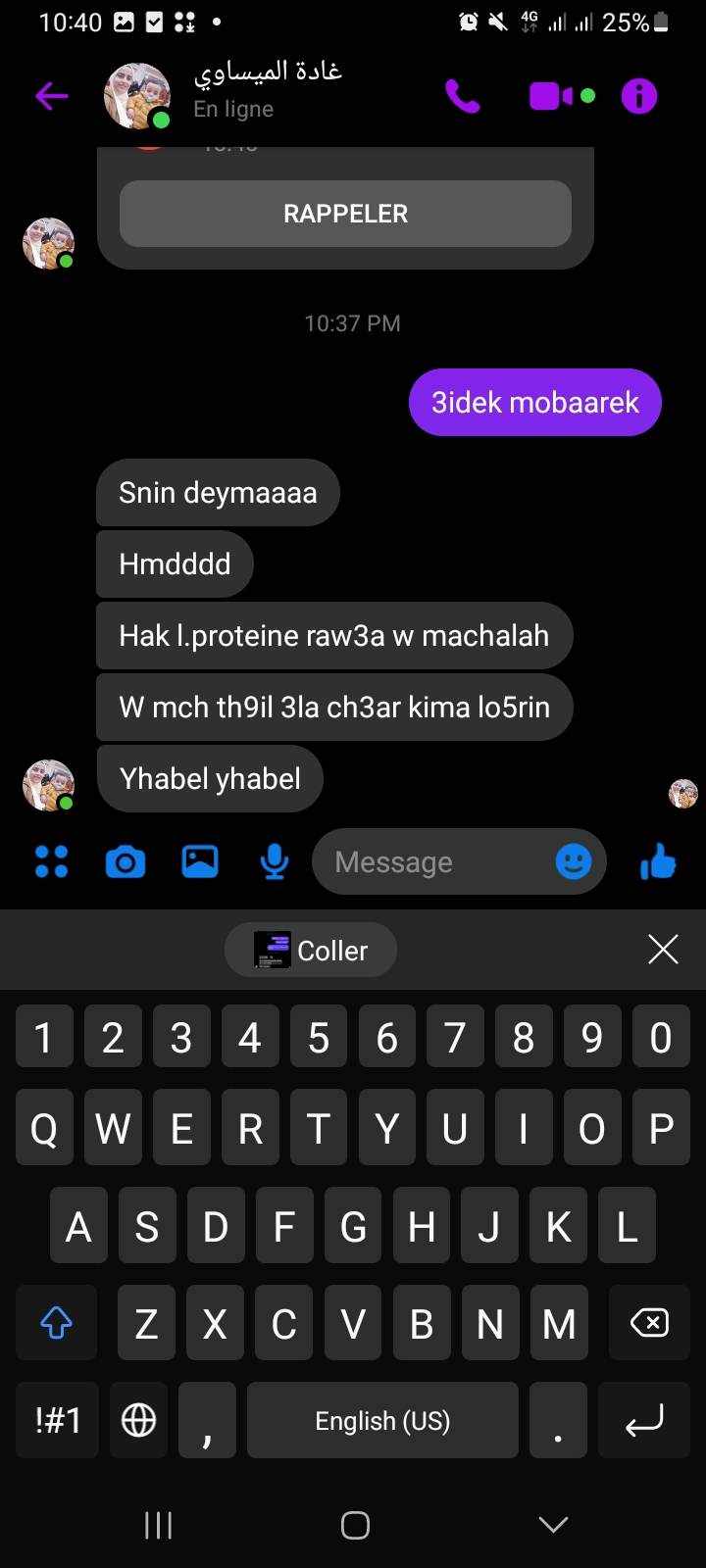Switch to symbols with the !#1 key
This screenshot has width=706, height=1568.
(58, 1420)
